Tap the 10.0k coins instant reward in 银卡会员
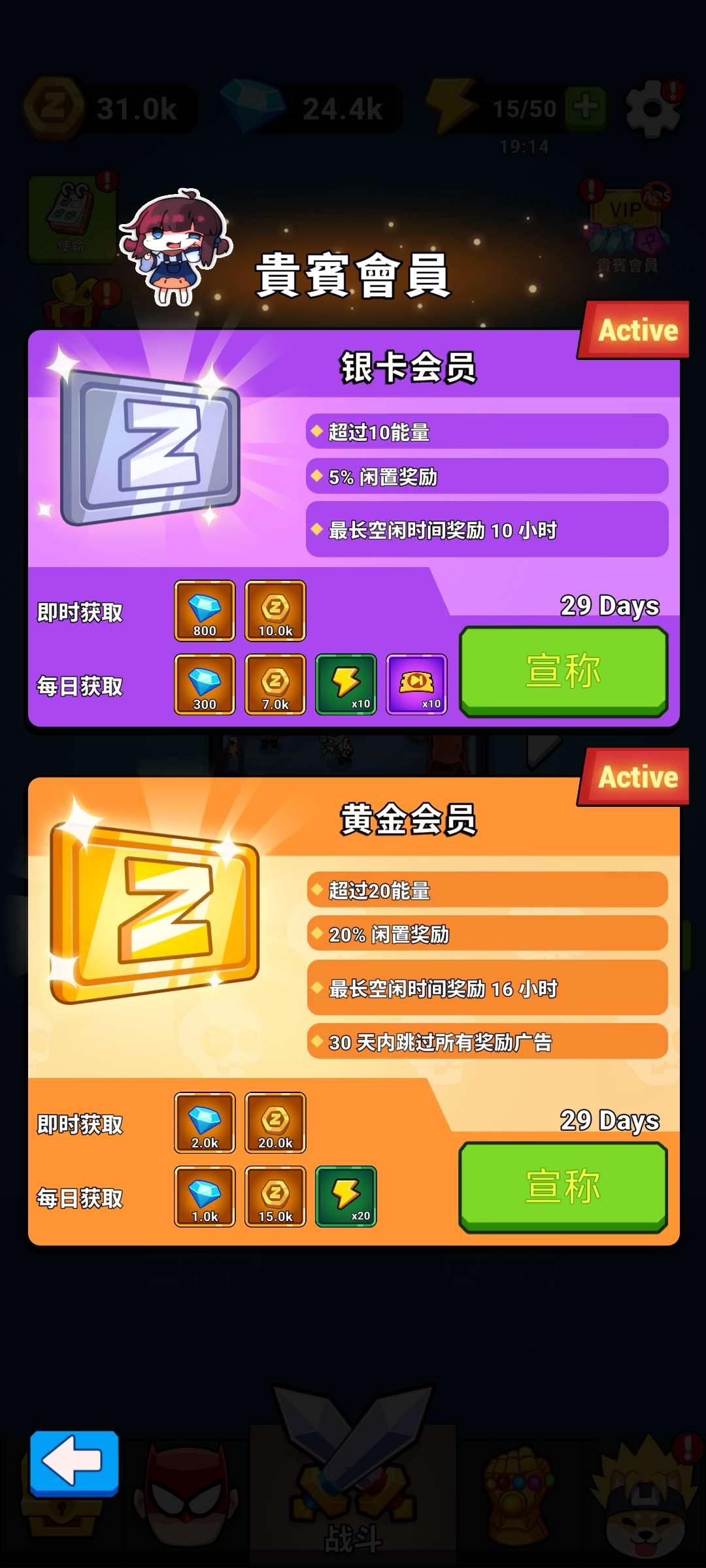Image resolution: width=706 pixels, height=1568 pixels. click(275, 611)
